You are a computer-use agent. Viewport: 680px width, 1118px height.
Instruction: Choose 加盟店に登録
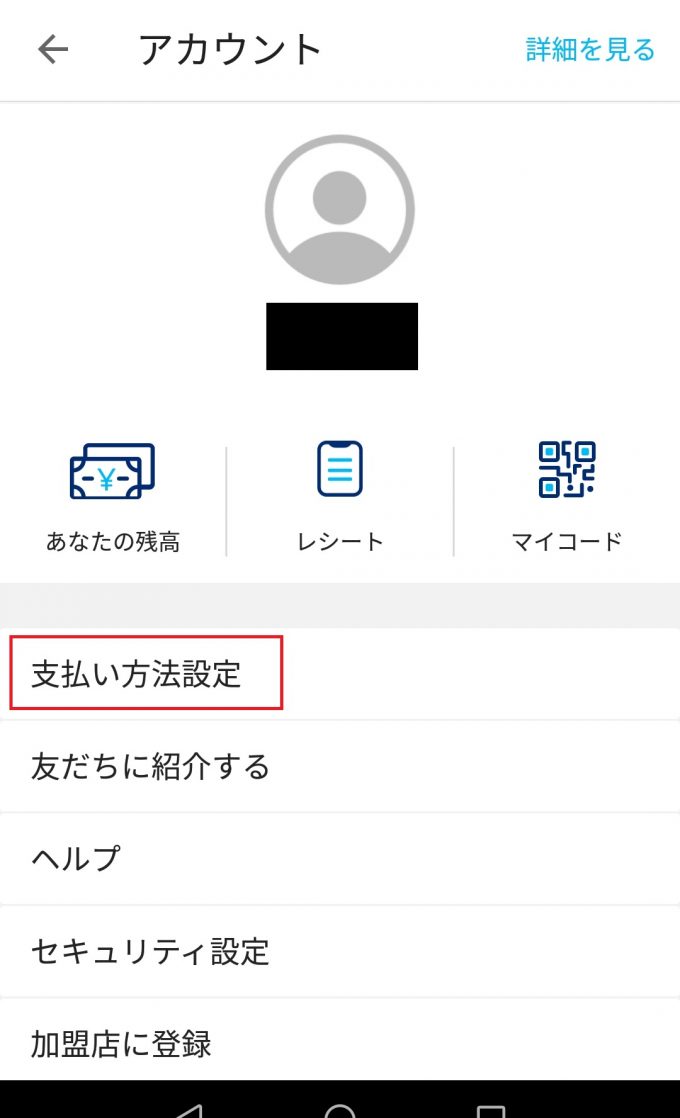(121, 1043)
